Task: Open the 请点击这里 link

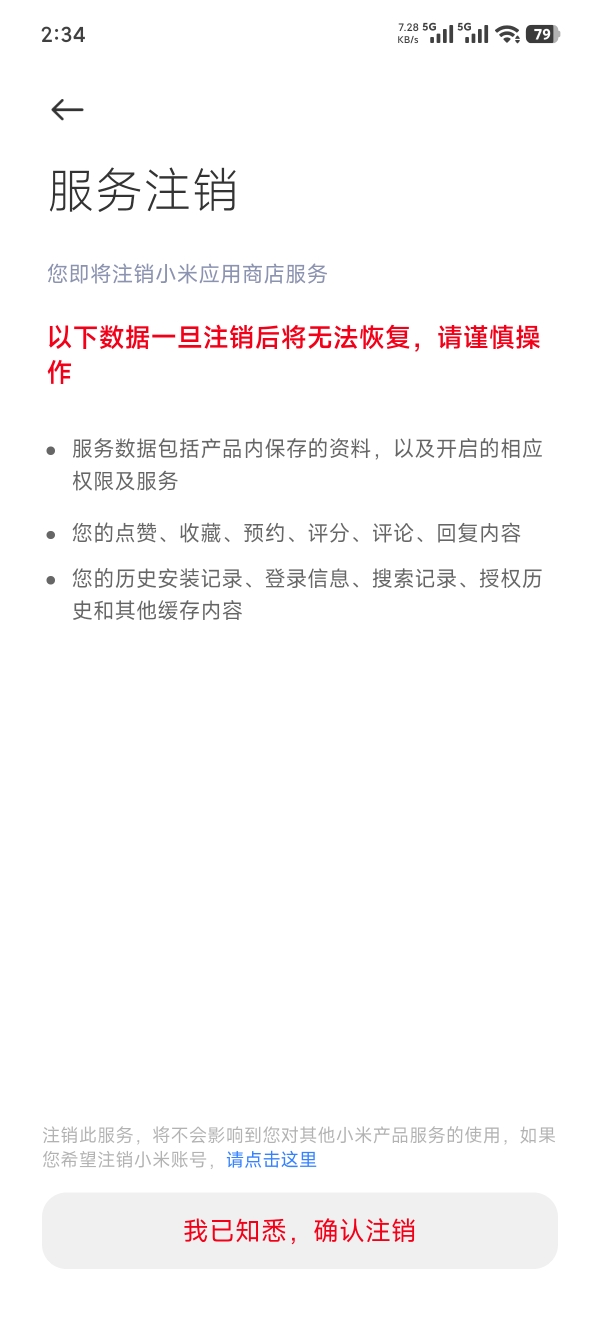Action: coord(272,1160)
